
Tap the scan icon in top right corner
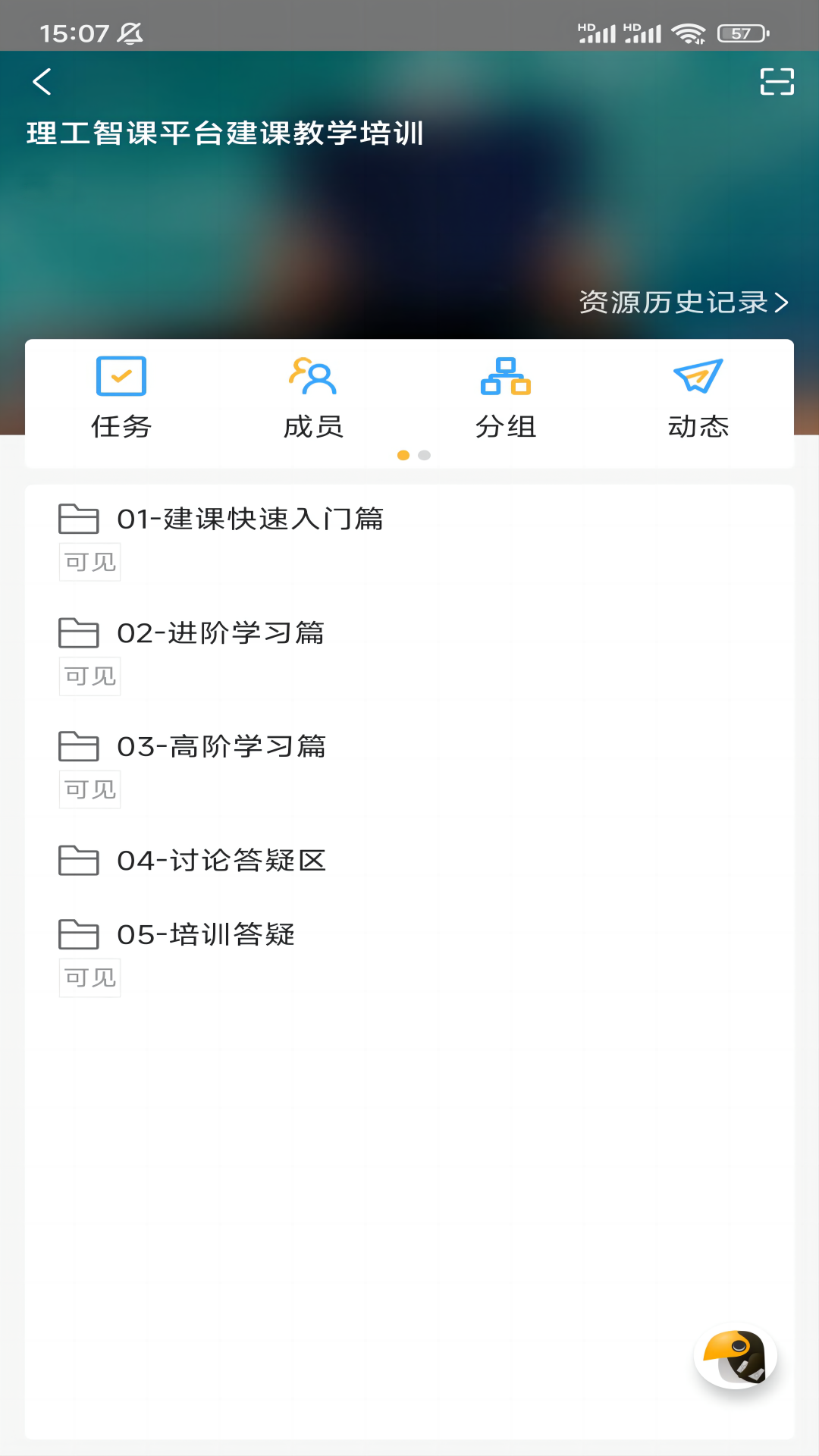[777, 82]
